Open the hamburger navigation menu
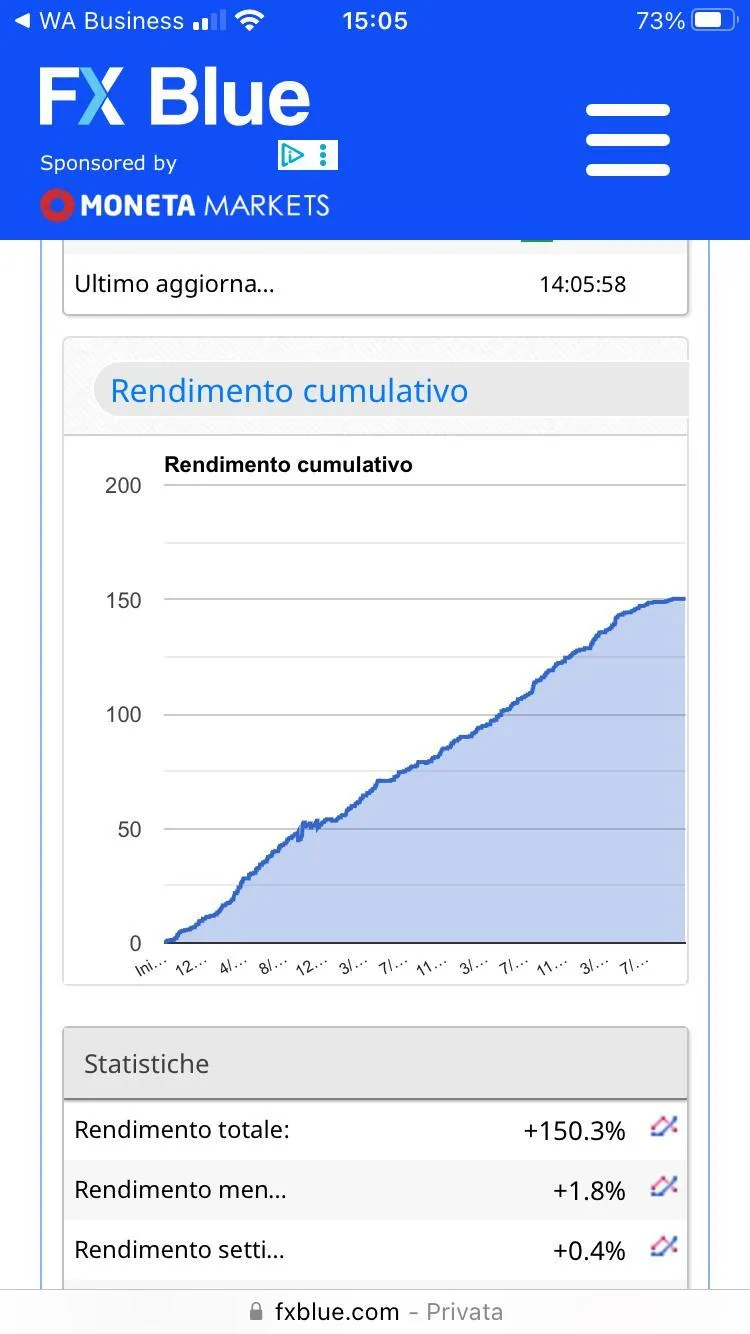This screenshot has height=1334, width=750. [627, 140]
